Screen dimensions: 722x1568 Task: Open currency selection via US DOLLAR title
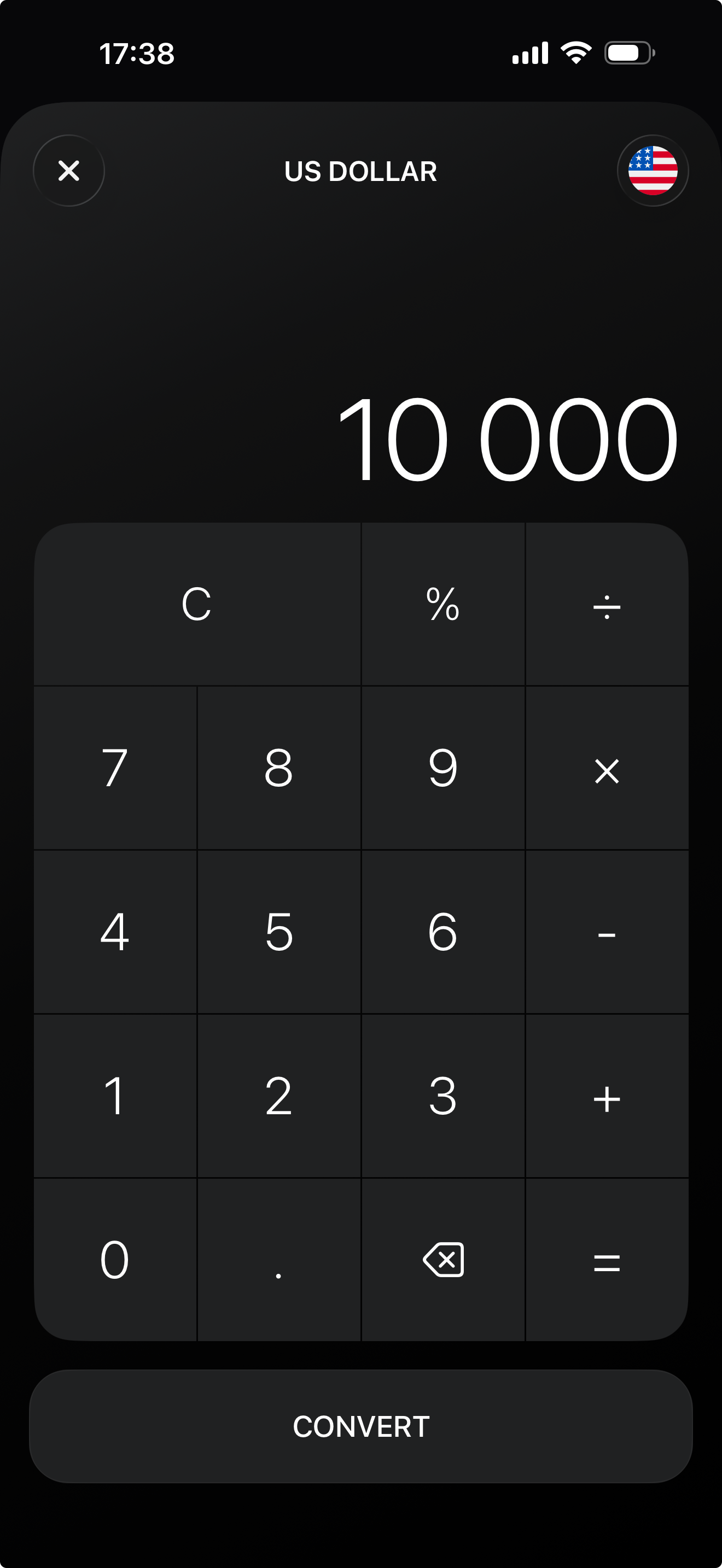tap(361, 171)
